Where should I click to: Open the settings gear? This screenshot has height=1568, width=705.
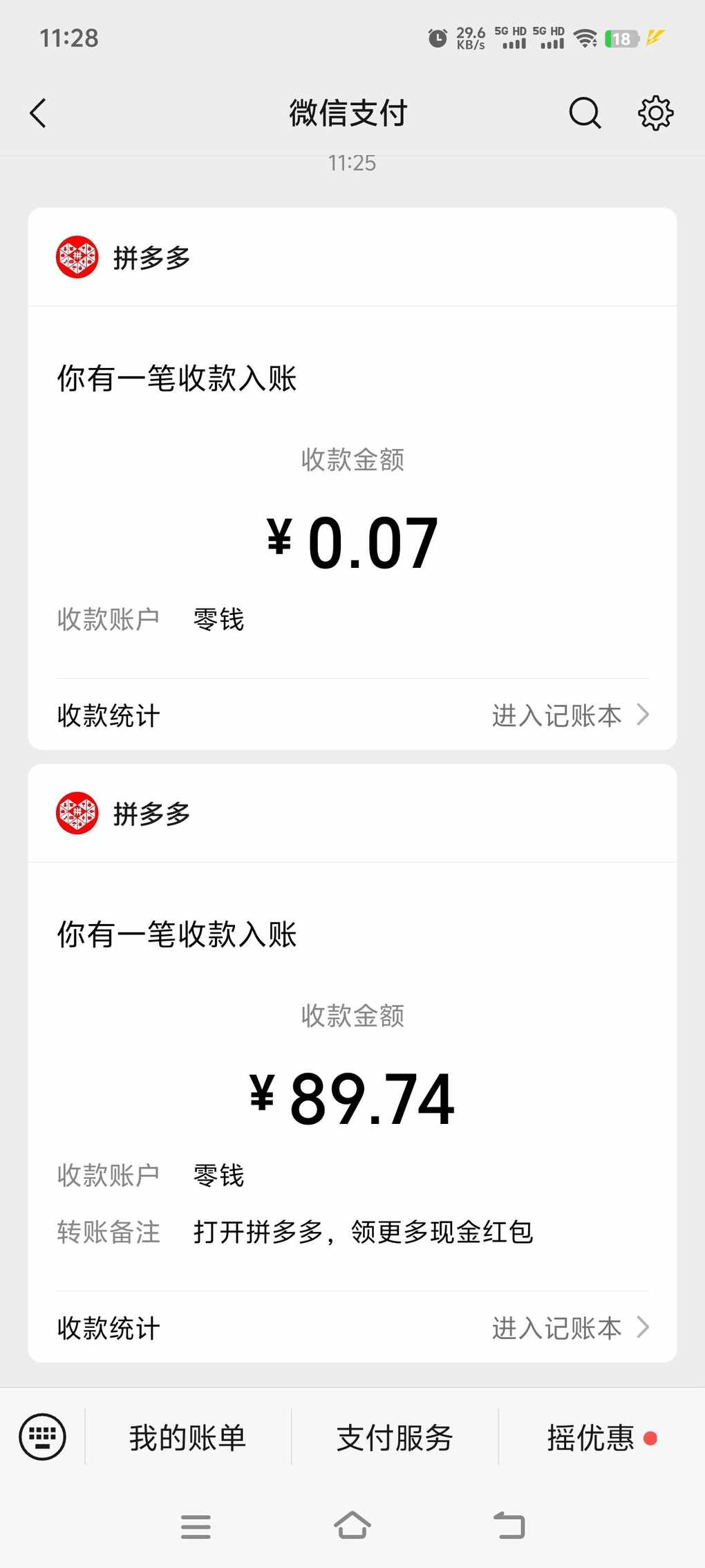point(655,113)
